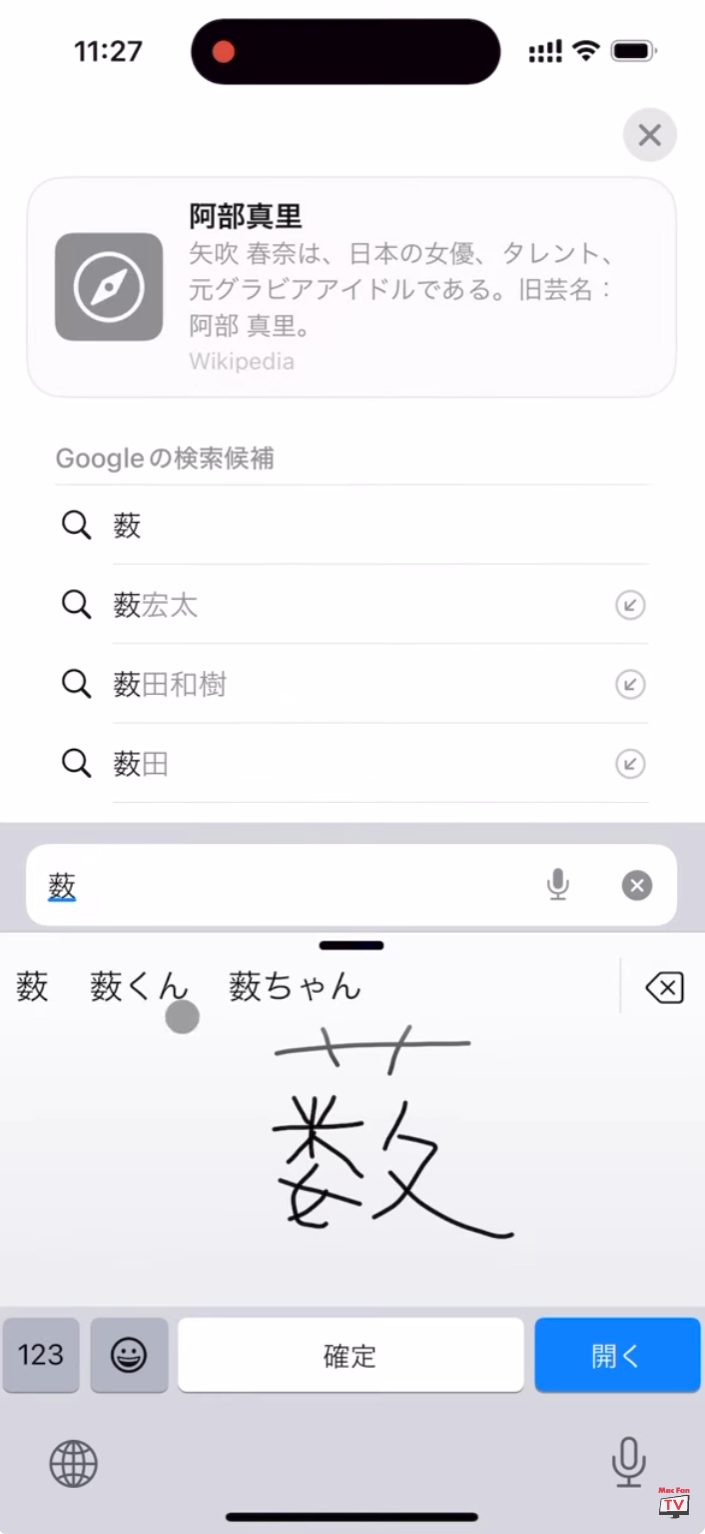The width and height of the screenshot is (705, 1534).
Task: Confirm the input with 確定
Action: (x=351, y=1355)
